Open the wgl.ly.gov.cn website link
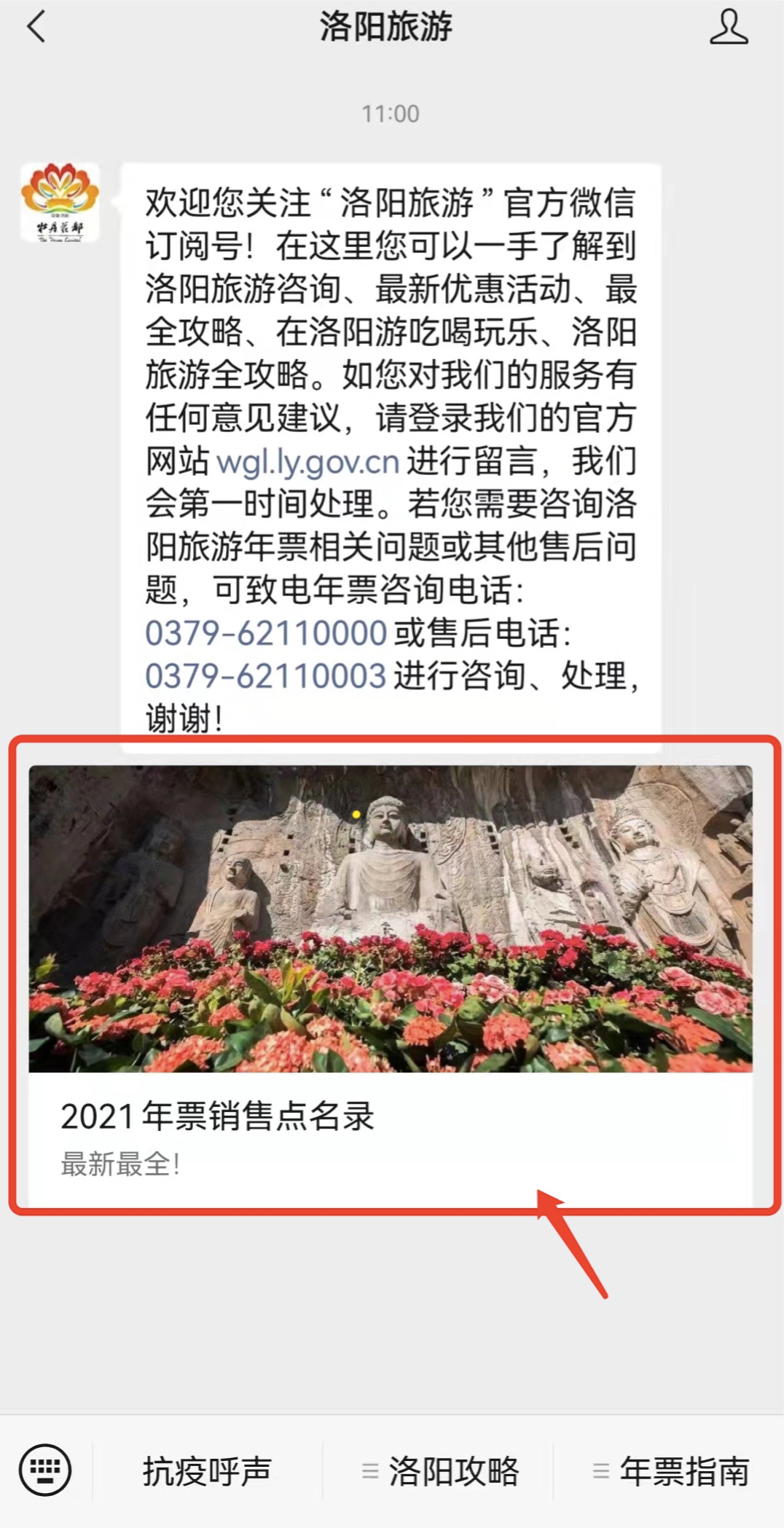784x1528 pixels. 307,462
